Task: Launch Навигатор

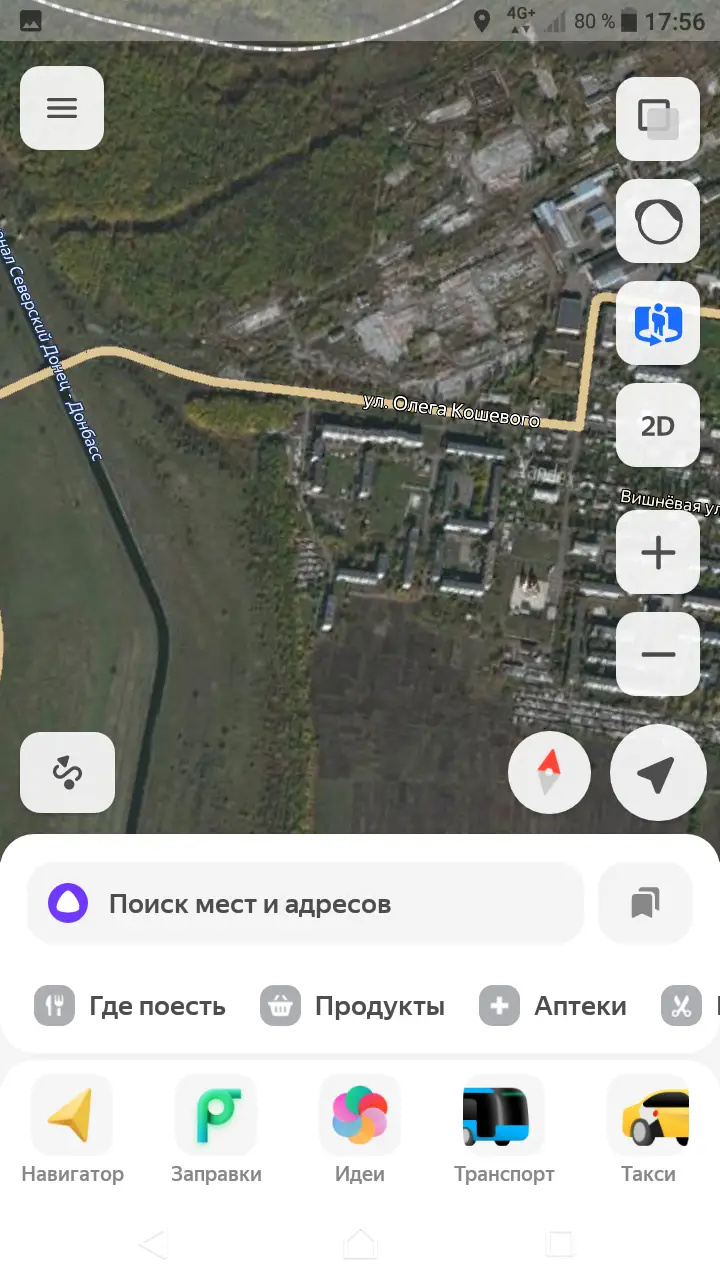Action: click(x=72, y=1130)
